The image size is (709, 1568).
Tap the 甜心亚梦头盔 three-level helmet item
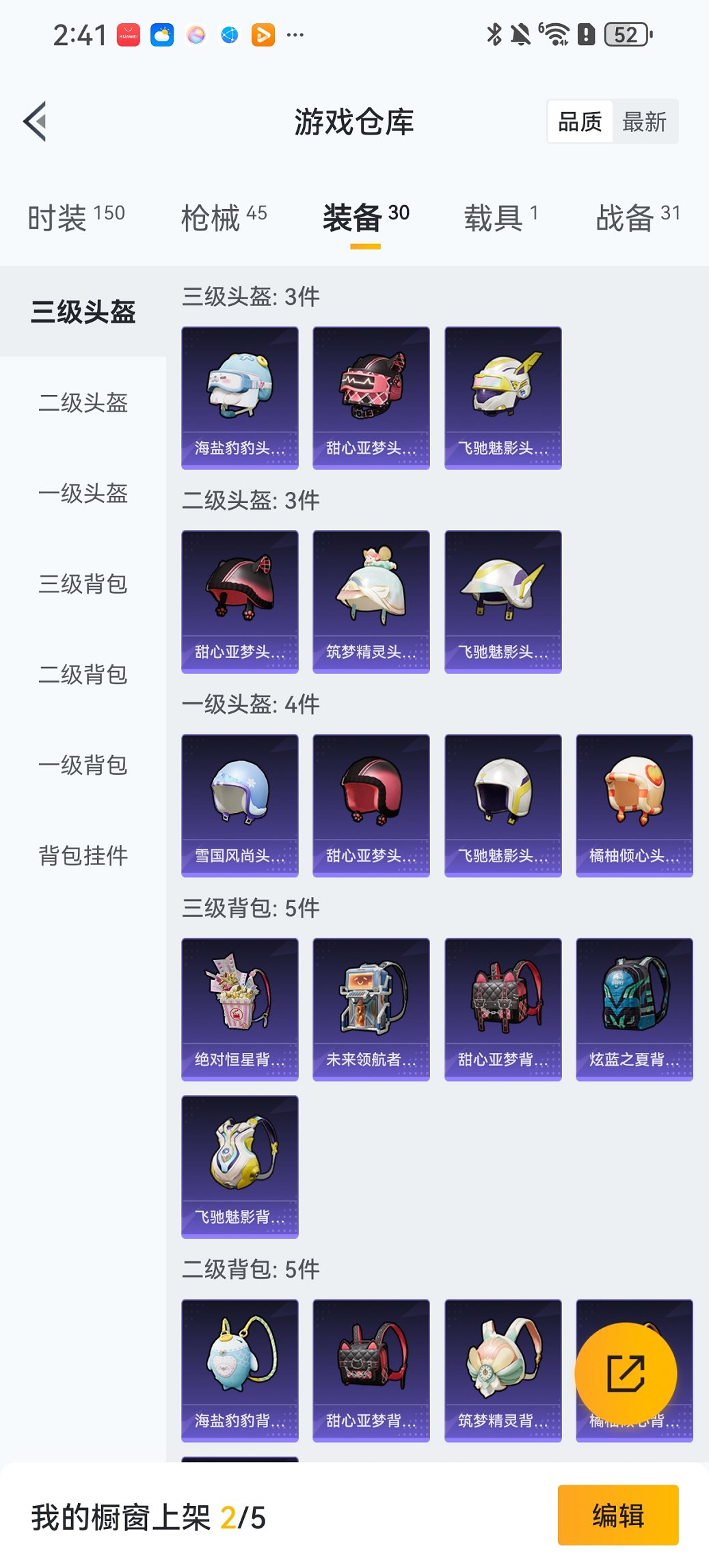(x=371, y=398)
